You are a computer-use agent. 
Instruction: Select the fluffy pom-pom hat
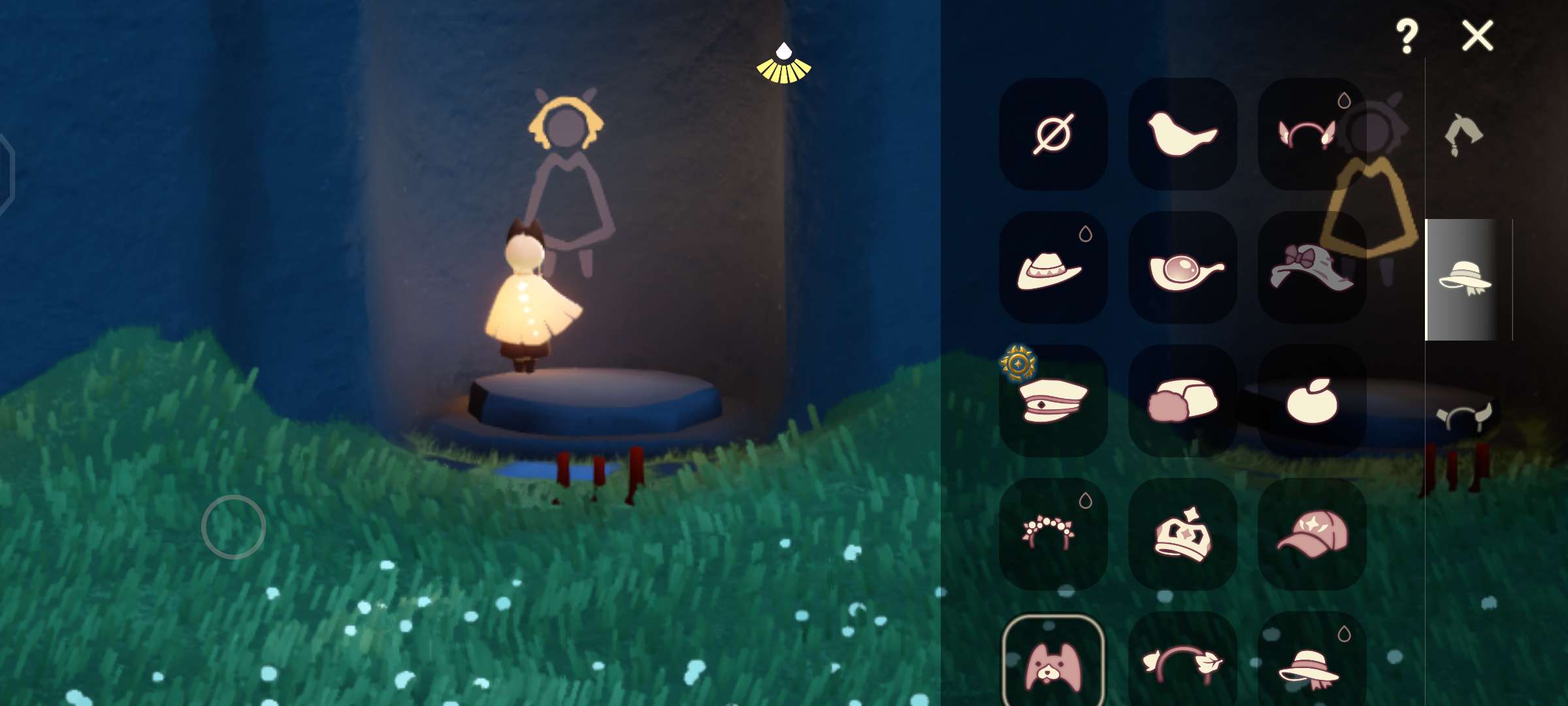point(1183,401)
